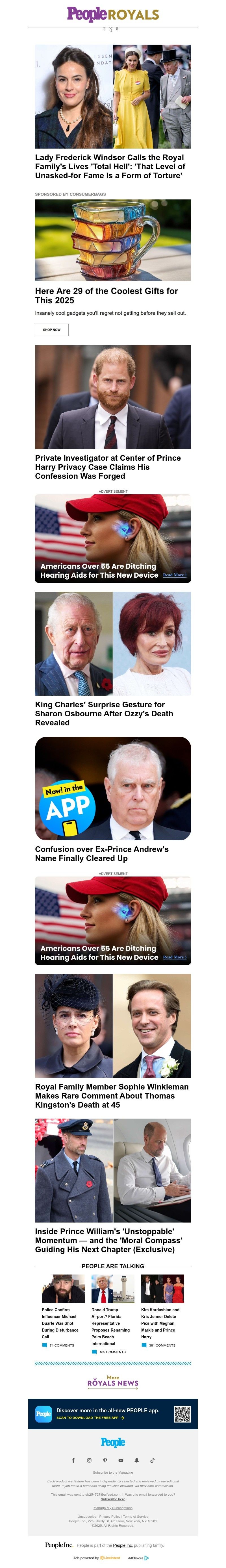Open PEOPLE's Instagram profile
The image size is (226, 1568).
point(89,1460)
